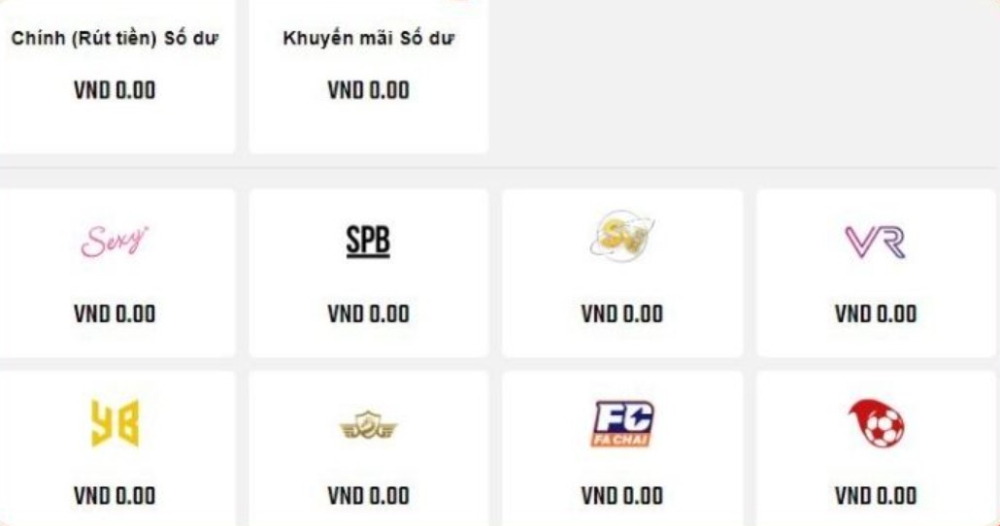Tap the winged shield logo wallet card
This screenshot has width=1000, height=526.
(368, 450)
